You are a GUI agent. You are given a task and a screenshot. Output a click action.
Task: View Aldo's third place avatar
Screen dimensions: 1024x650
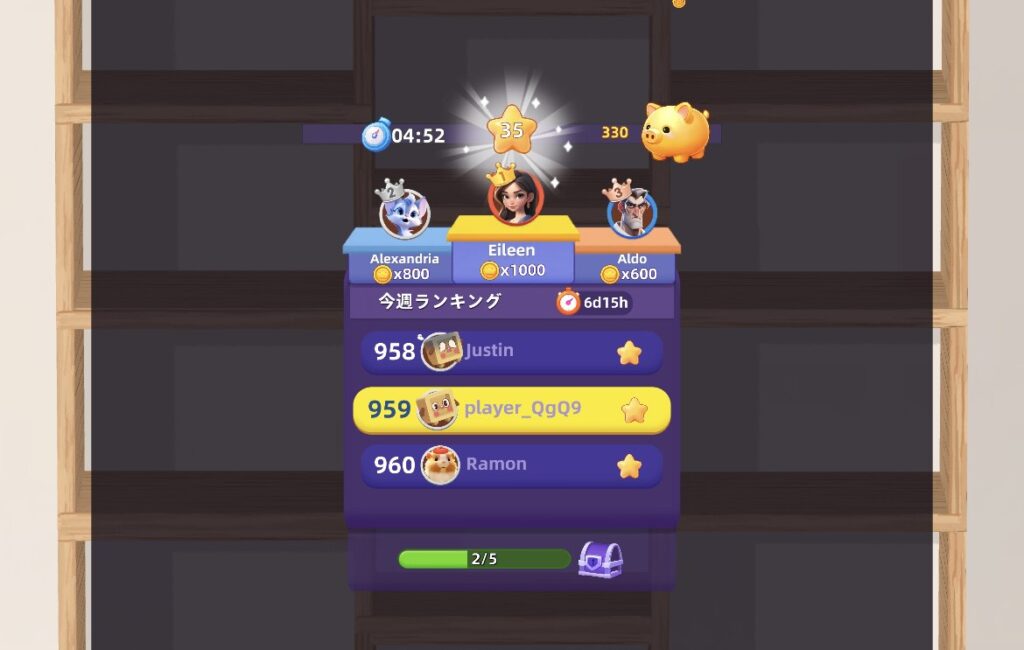(x=631, y=213)
